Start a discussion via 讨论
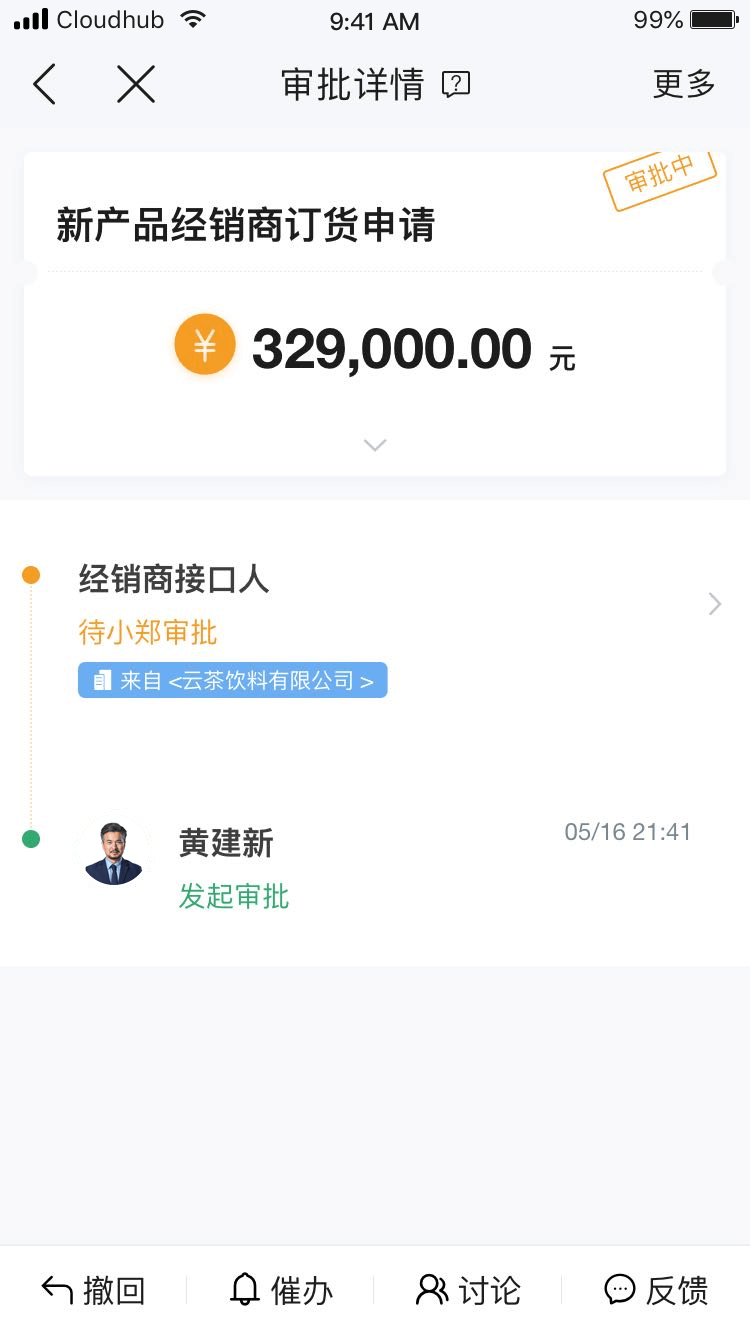The image size is (750, 1334). [468, 1290]
